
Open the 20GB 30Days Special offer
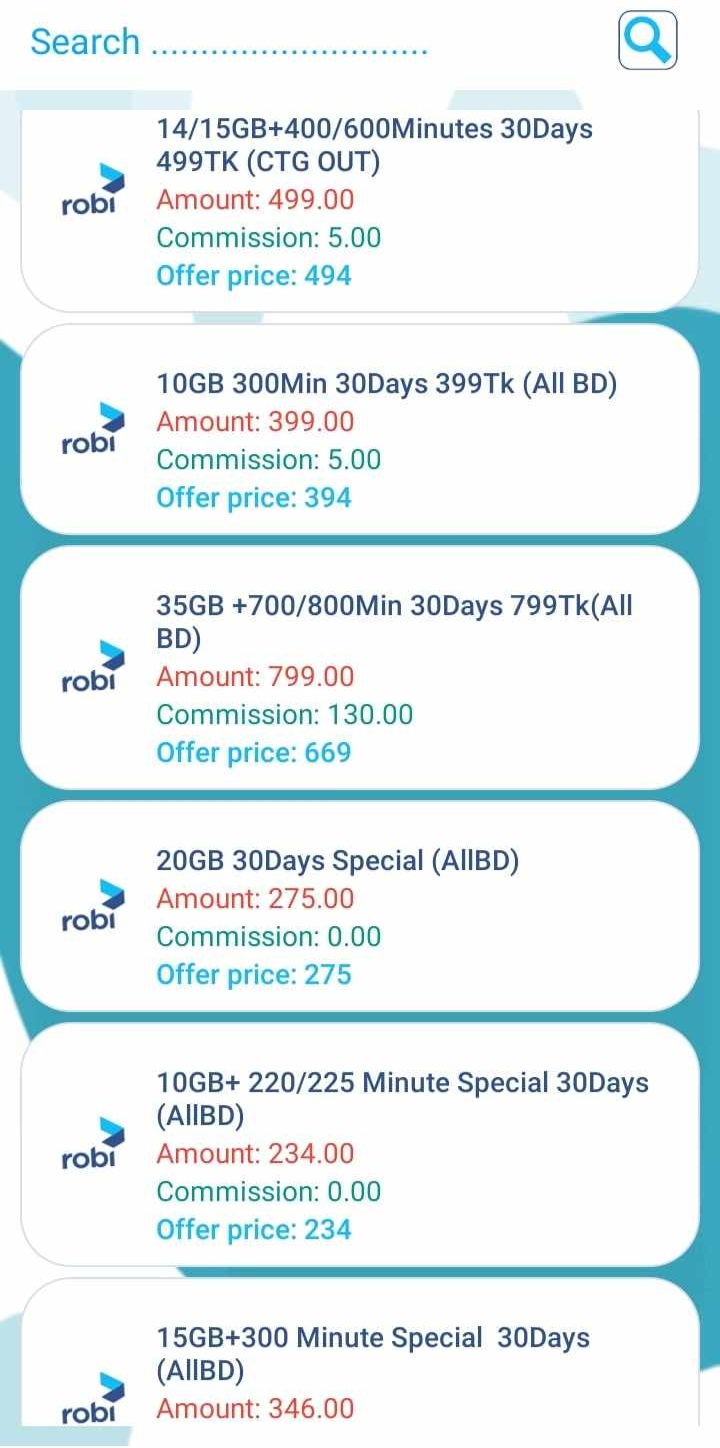click(x=360, y=907)
